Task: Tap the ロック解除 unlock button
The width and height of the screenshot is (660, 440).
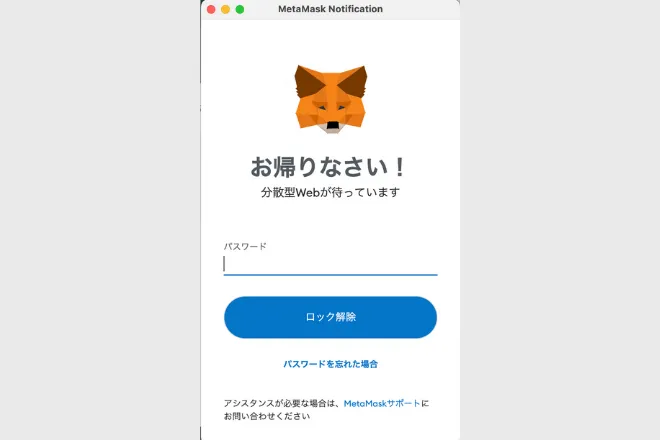Action: [330, 317]
